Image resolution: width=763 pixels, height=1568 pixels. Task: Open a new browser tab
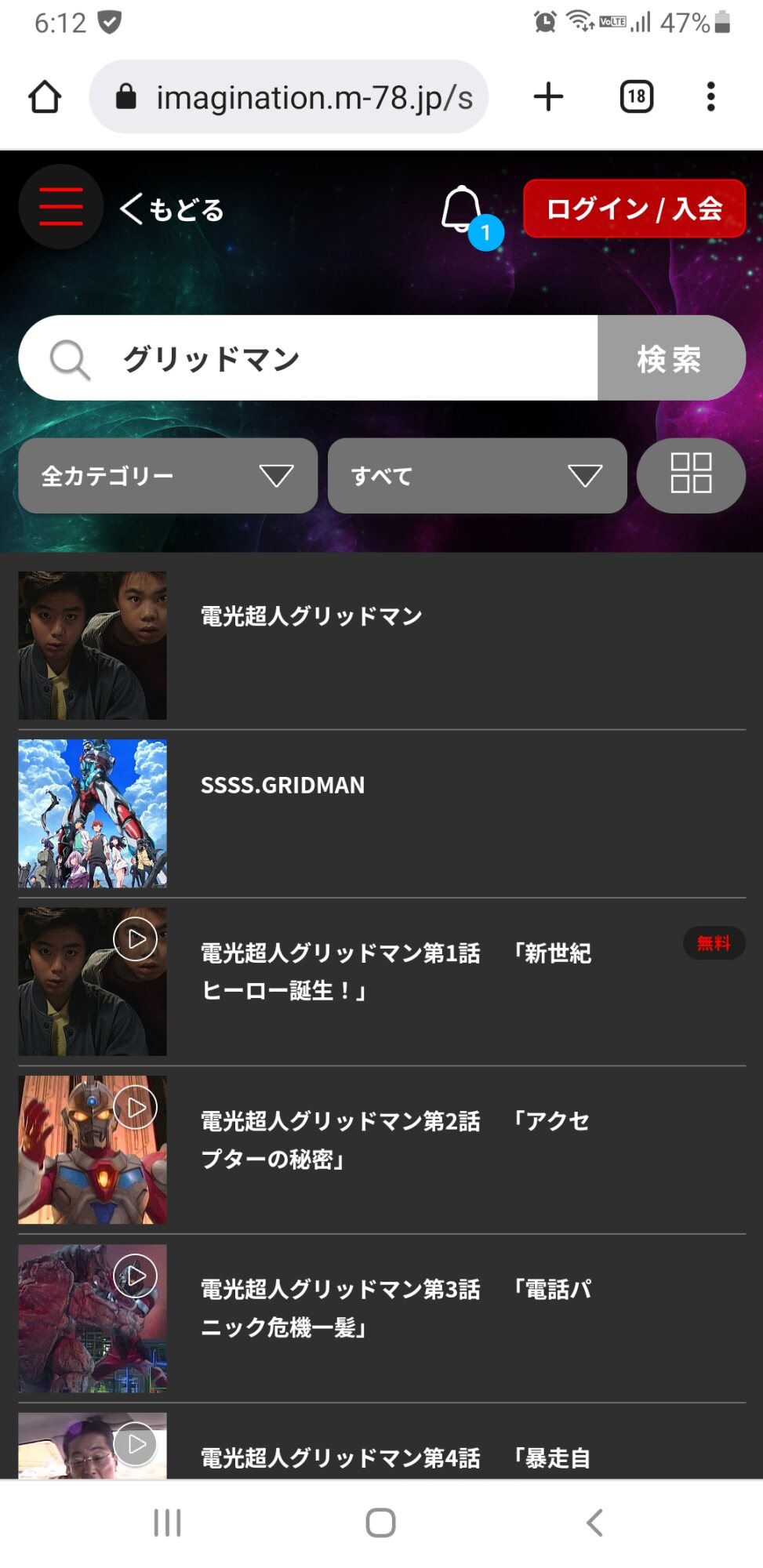(x=548, y=97)
